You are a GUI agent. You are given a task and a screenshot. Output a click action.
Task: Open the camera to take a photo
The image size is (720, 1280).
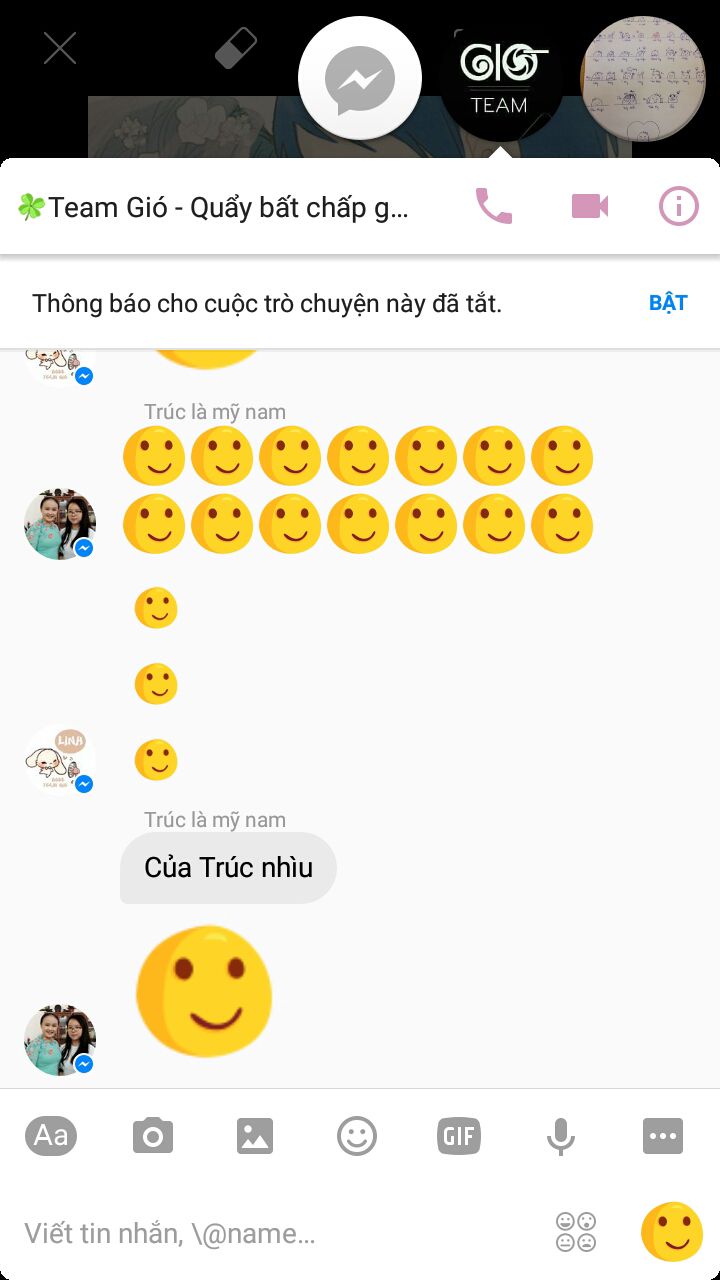point(153,1136)
